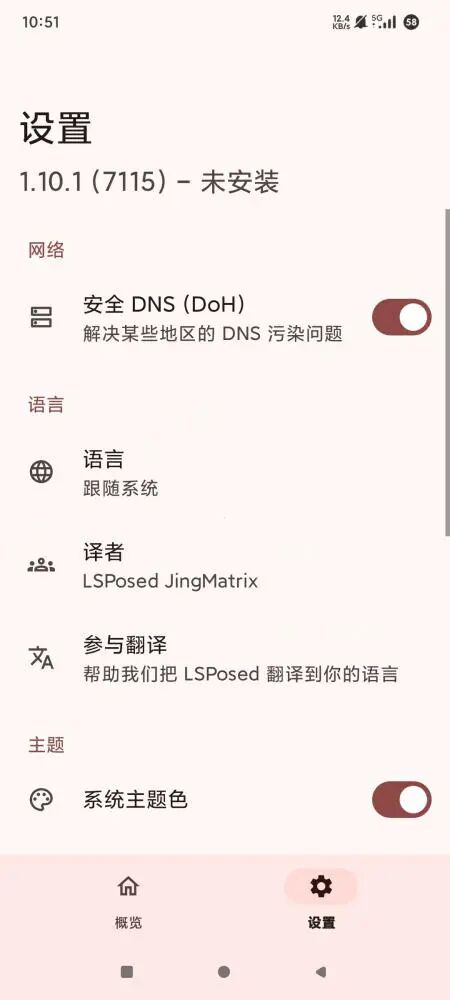Go back with the system back button
The height and width of the screenshot is (1000, 450).
pyautogui.click(x=321, y=972)
